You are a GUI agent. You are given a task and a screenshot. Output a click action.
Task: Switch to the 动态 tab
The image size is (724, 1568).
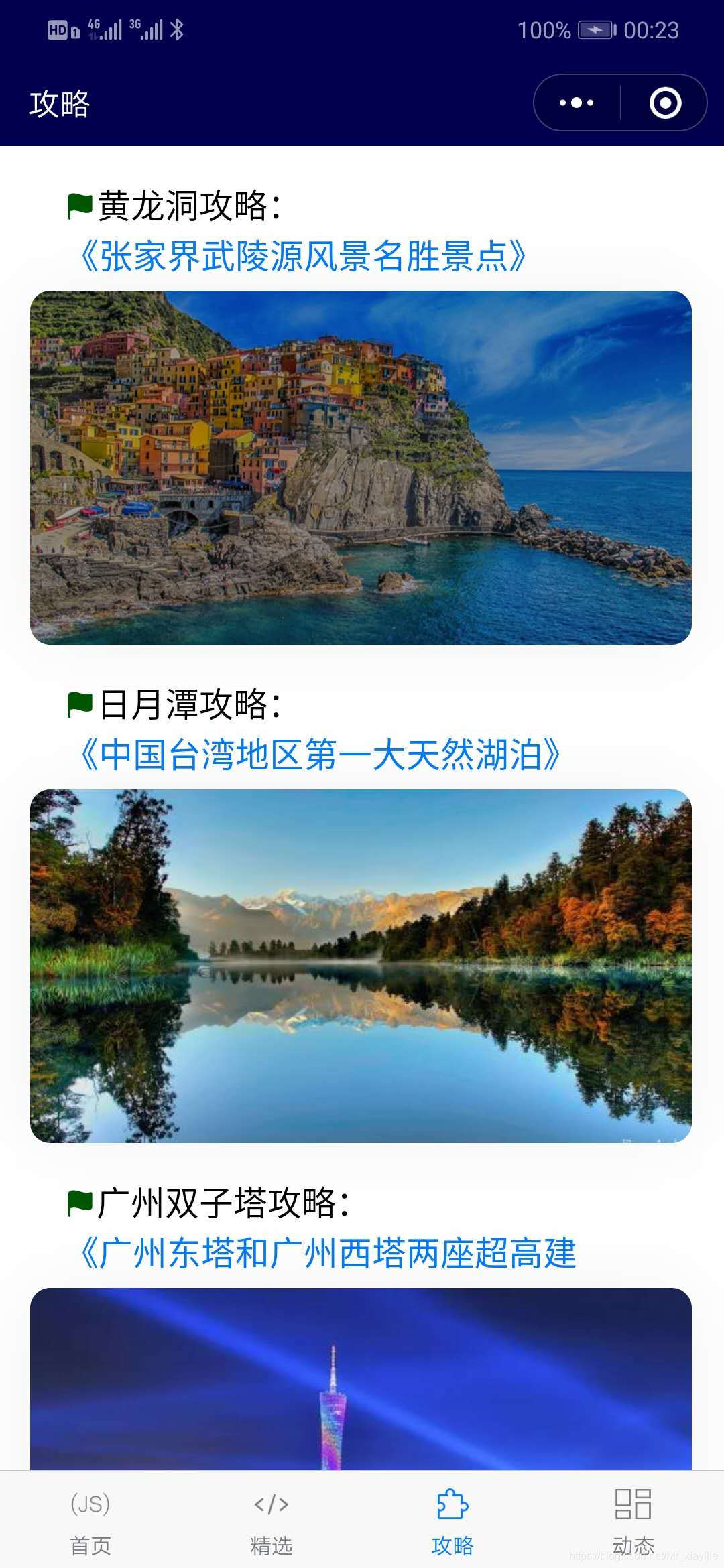pos(633,1520)
